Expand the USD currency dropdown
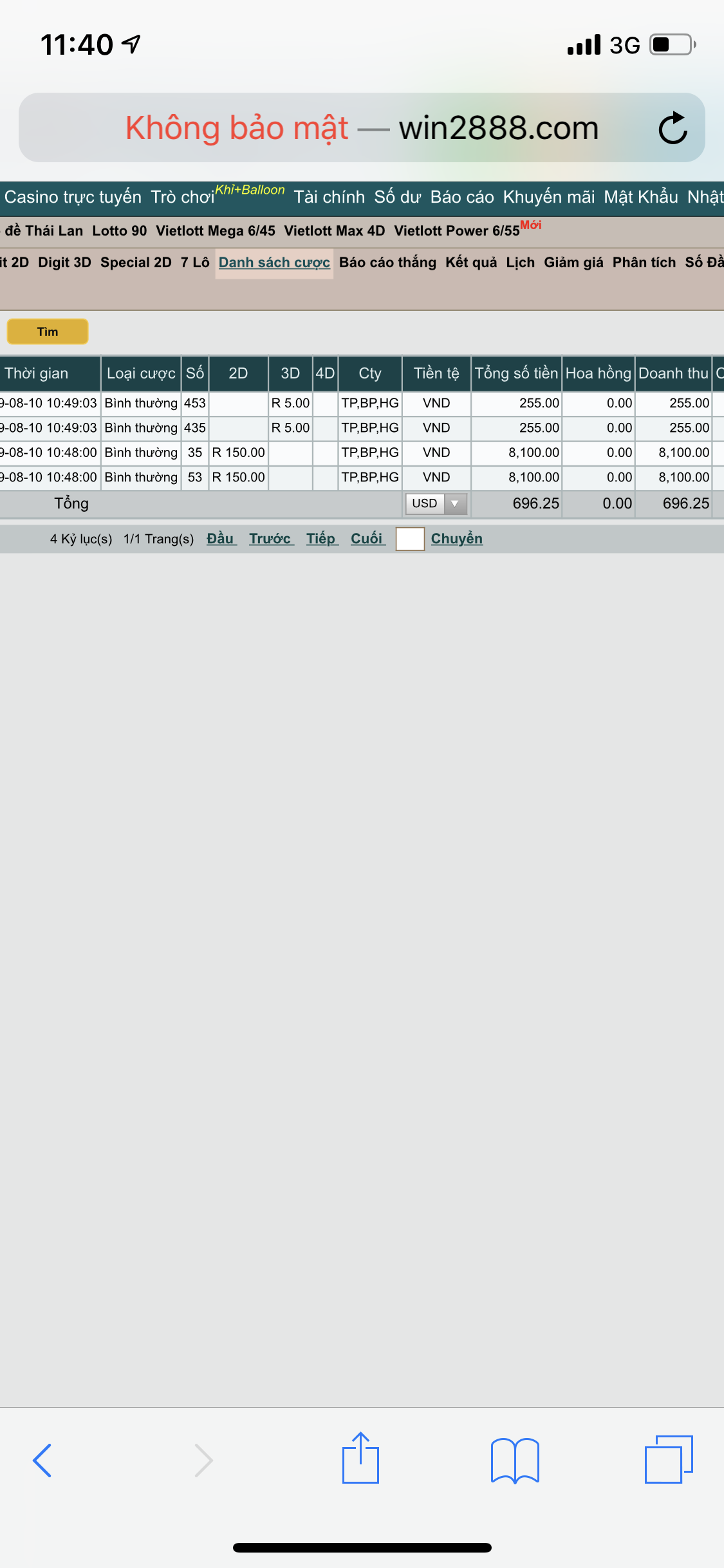This screenshot has width=724, height=1568. pos(436,503)
